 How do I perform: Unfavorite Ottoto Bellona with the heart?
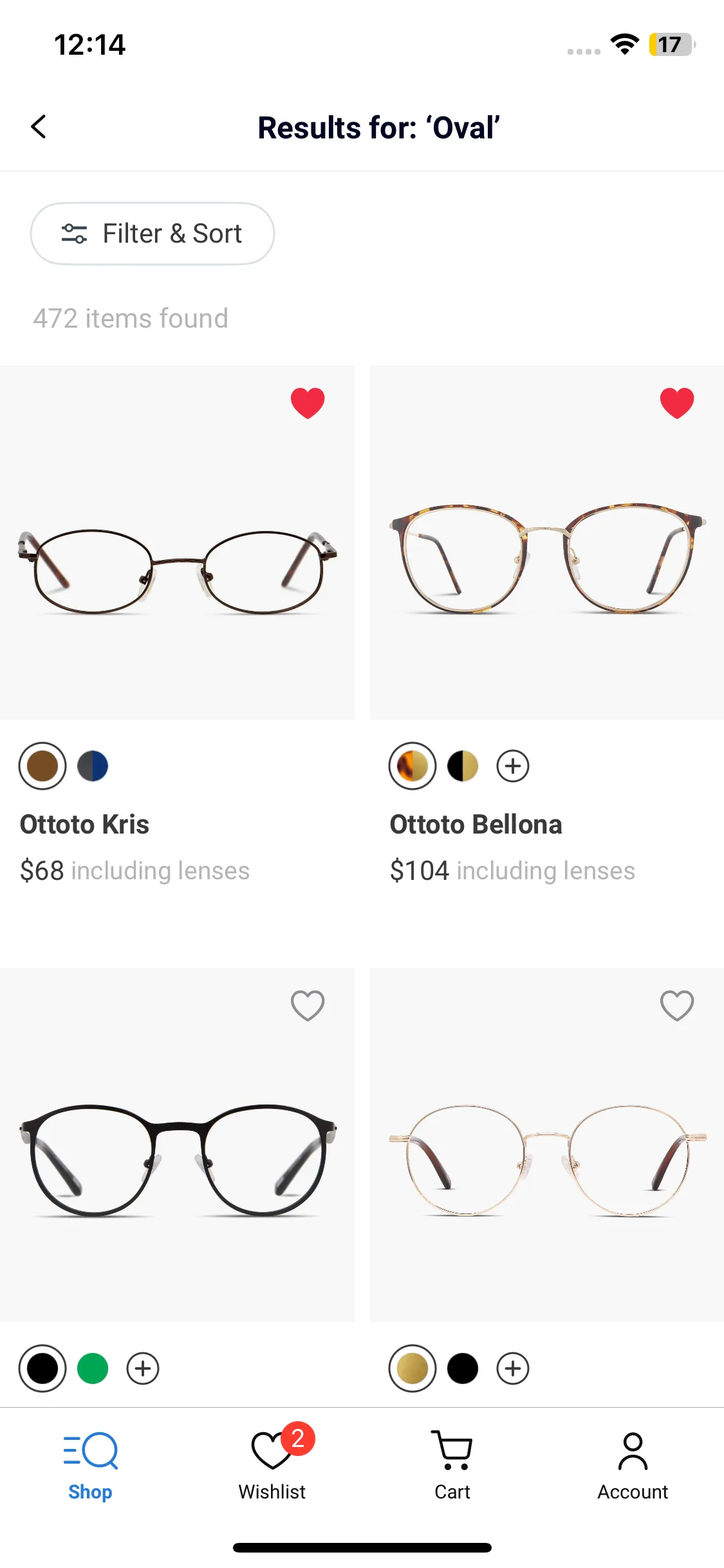(x=677, y=403)
